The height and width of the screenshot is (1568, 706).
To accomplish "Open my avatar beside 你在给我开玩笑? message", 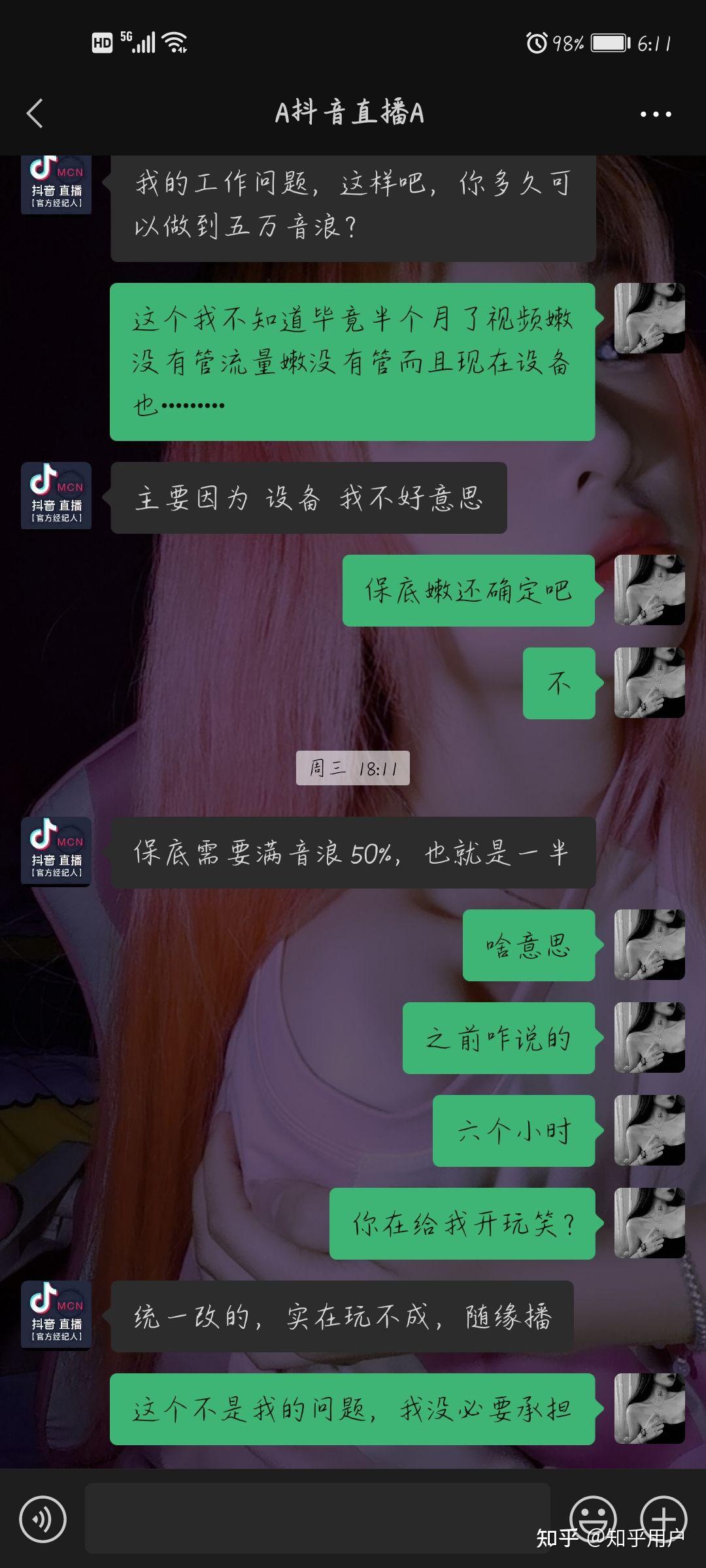I will [649, 1223].
